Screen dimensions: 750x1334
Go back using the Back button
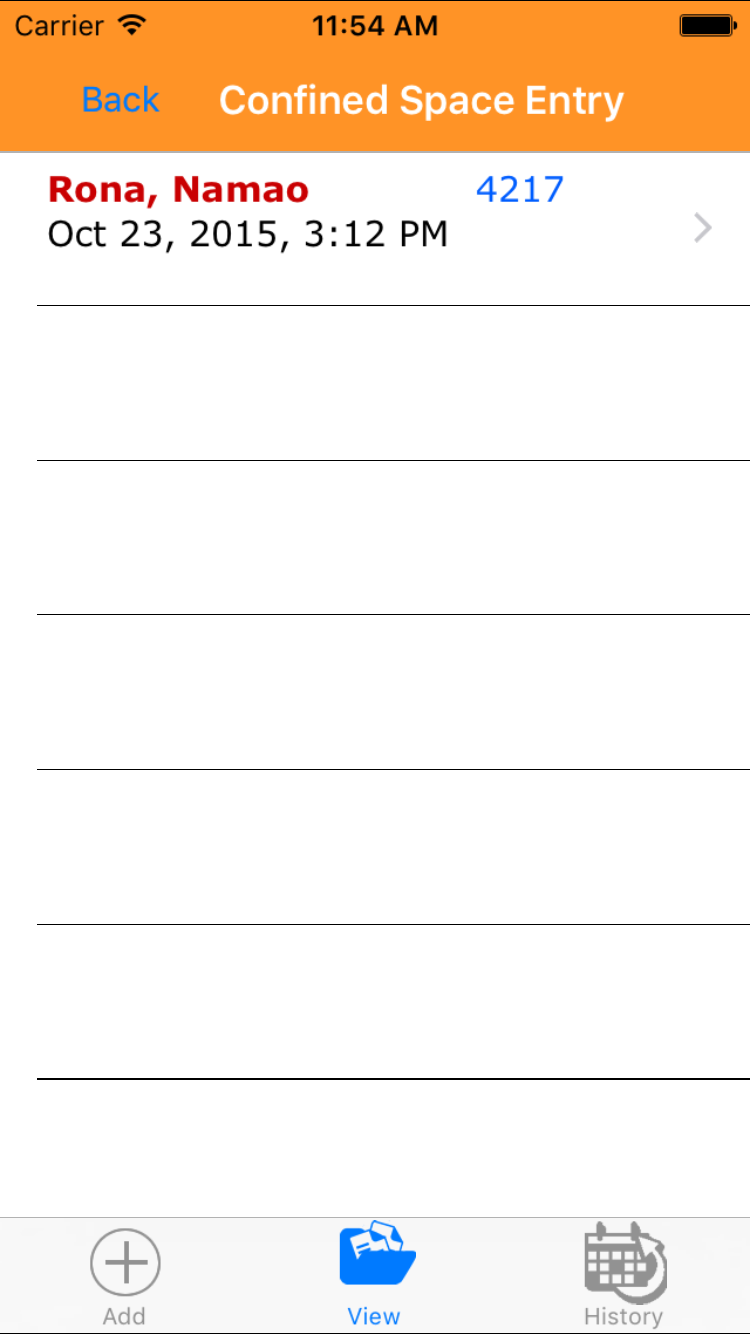[120, 100]
